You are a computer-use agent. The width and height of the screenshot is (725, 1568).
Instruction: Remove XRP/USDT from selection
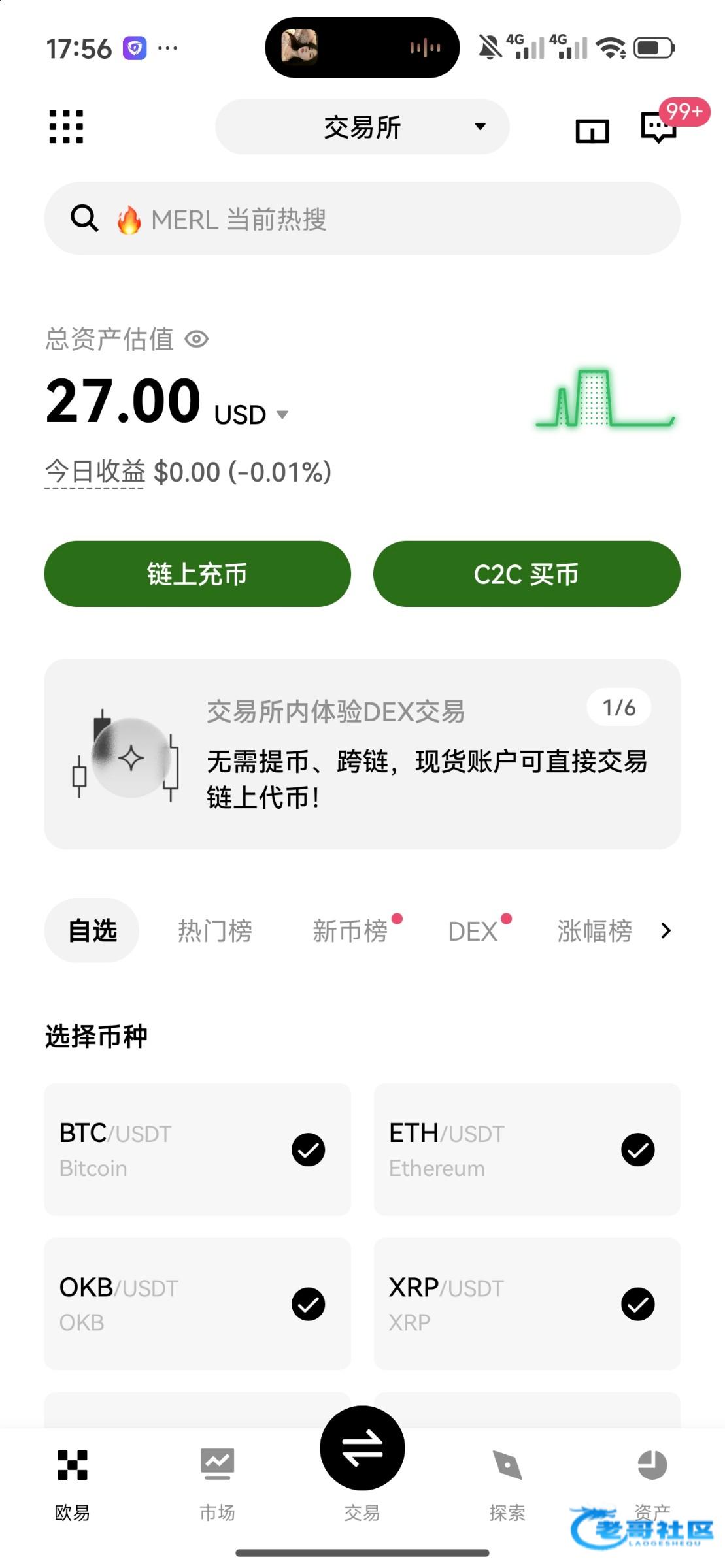[x=637, y=1304]
